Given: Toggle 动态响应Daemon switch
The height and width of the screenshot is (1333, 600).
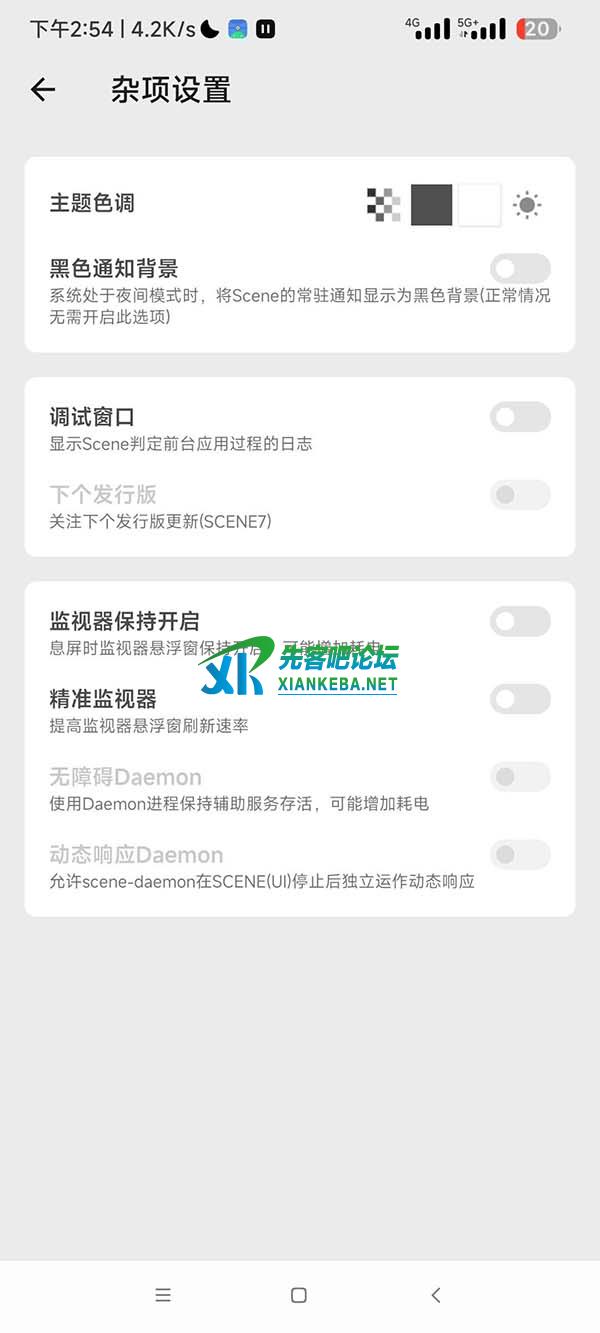Looking at the screenshot, I should 520,855.
